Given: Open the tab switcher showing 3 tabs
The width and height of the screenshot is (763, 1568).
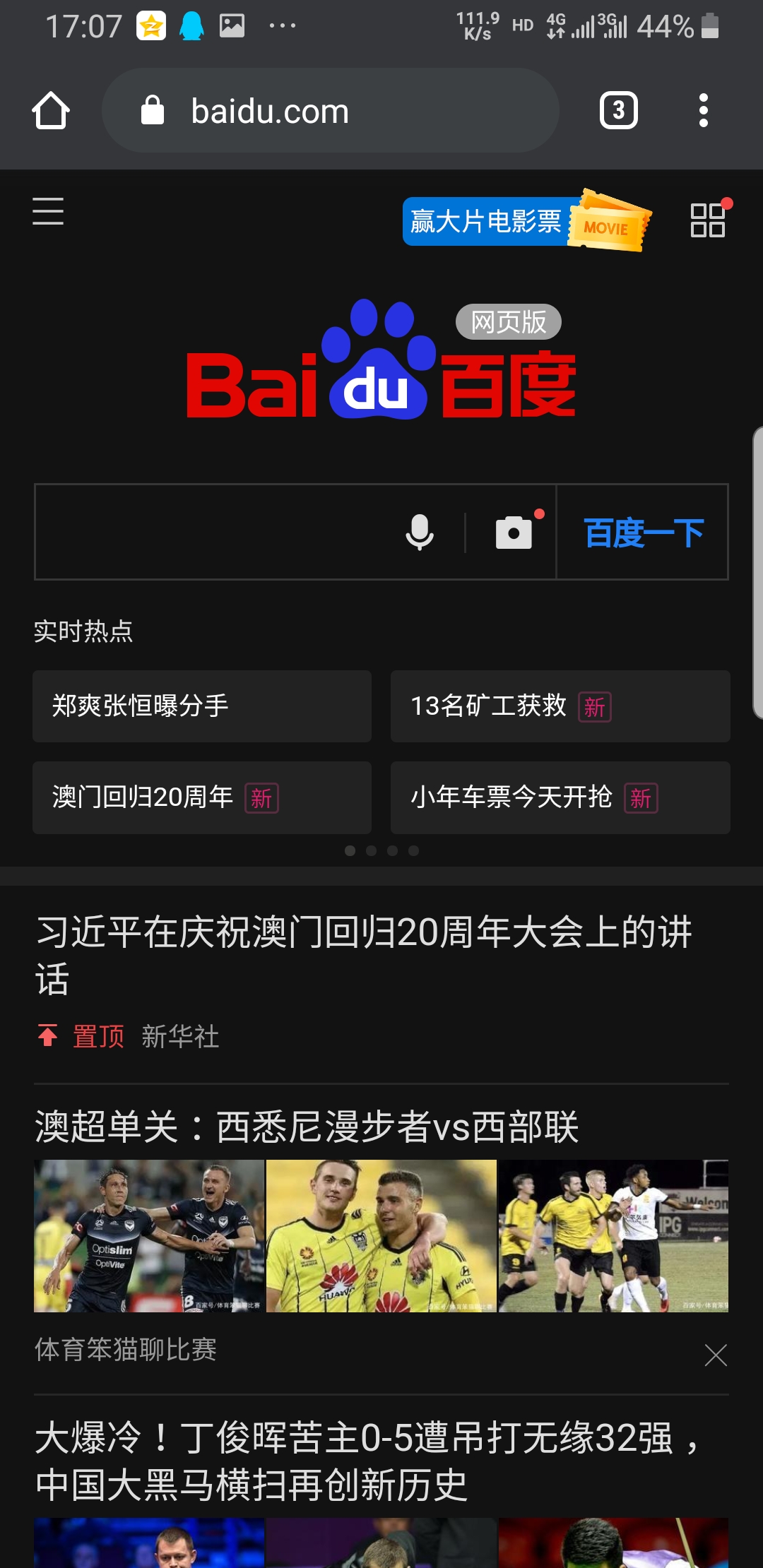Looking at the screenshot, I should pyautogui.click(x=618, y=111).
